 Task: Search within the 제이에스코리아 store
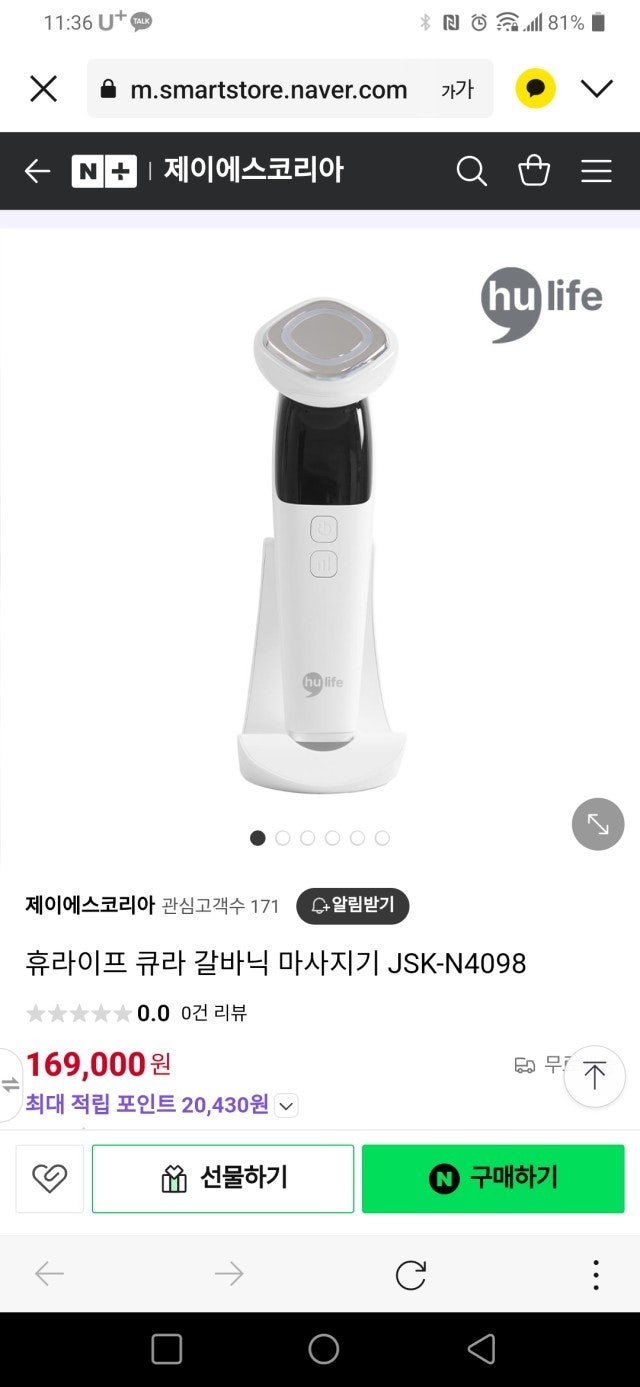click(x=471, y=171)
